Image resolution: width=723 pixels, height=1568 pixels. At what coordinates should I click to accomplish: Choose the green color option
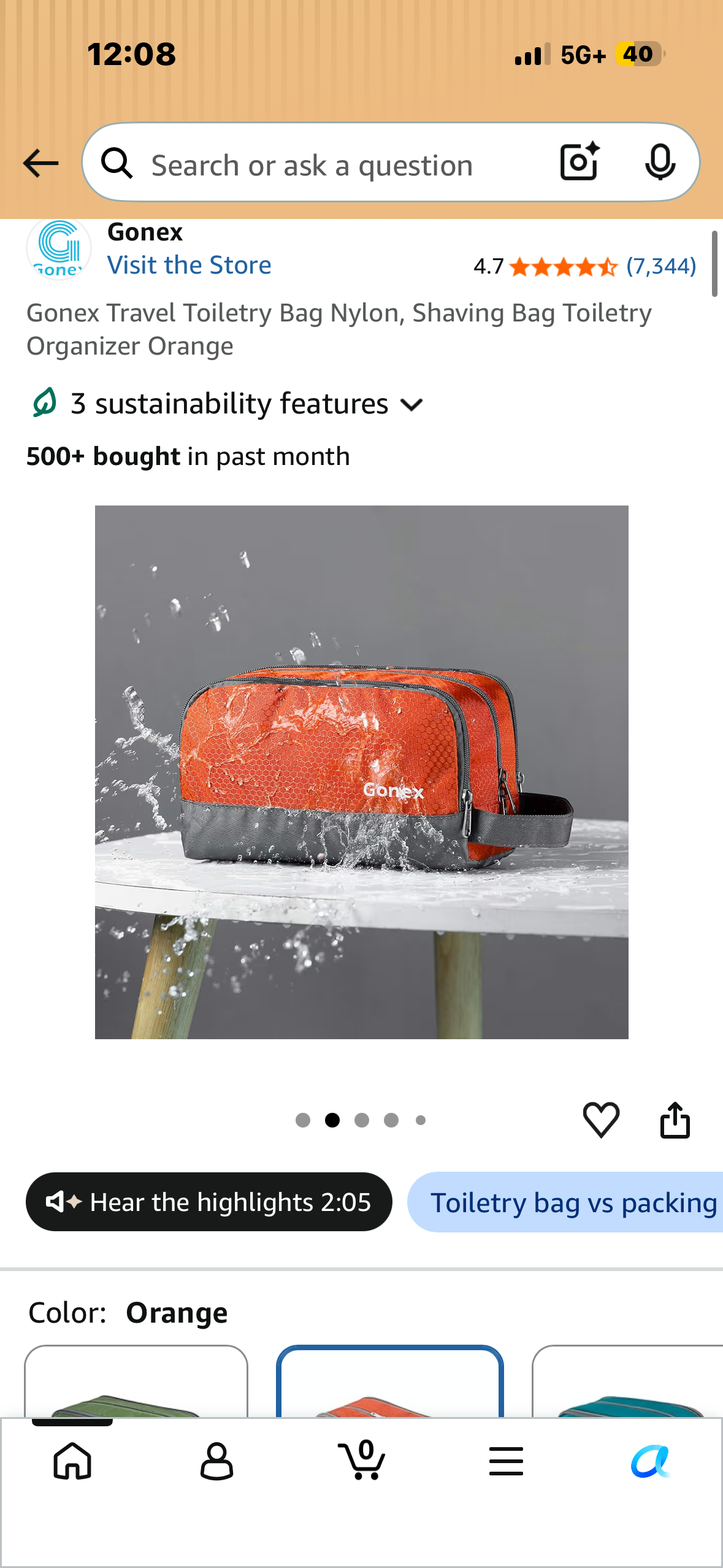[x=136, y=1381]
